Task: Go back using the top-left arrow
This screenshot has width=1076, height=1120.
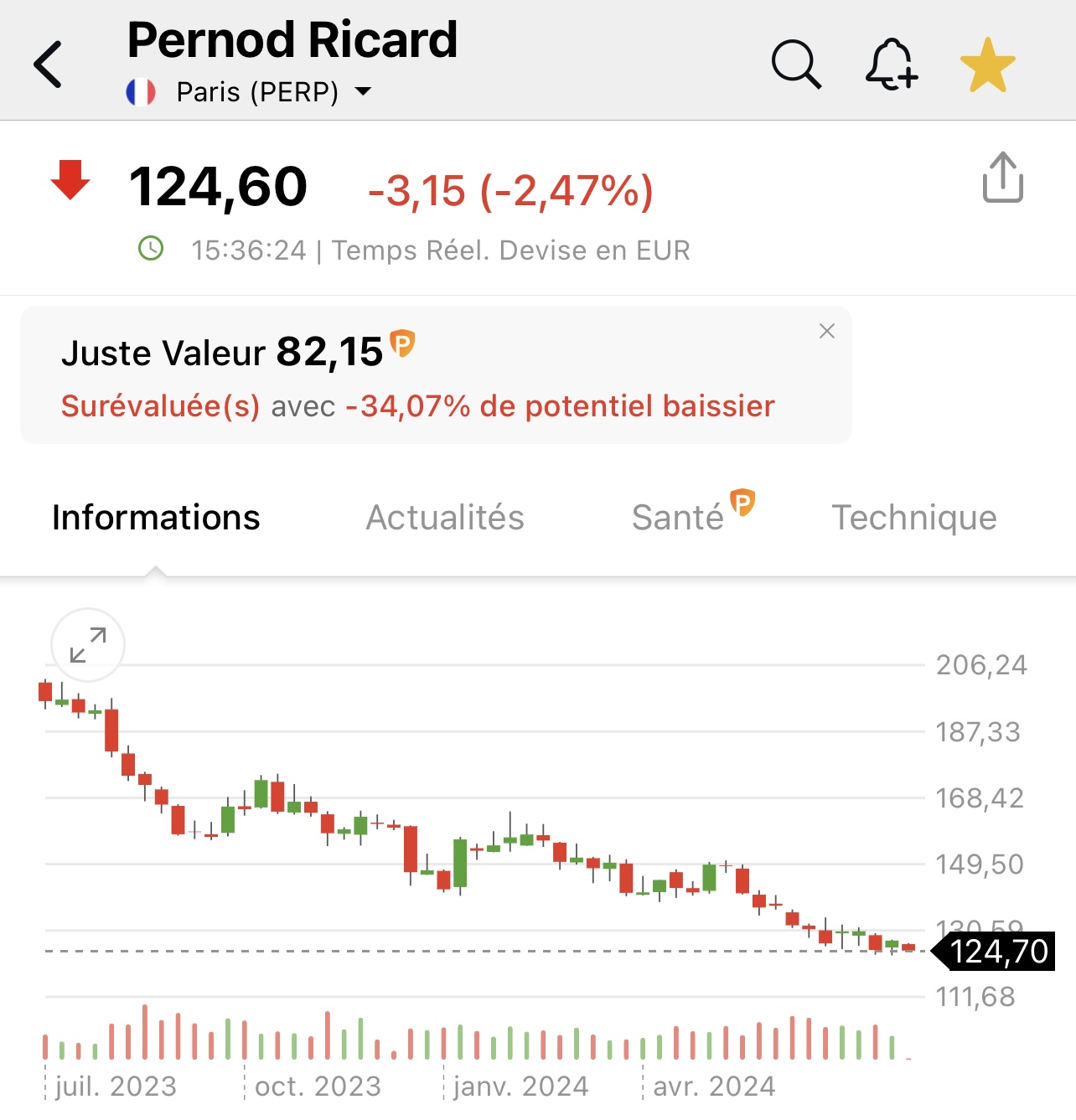Action: (49, 65)
